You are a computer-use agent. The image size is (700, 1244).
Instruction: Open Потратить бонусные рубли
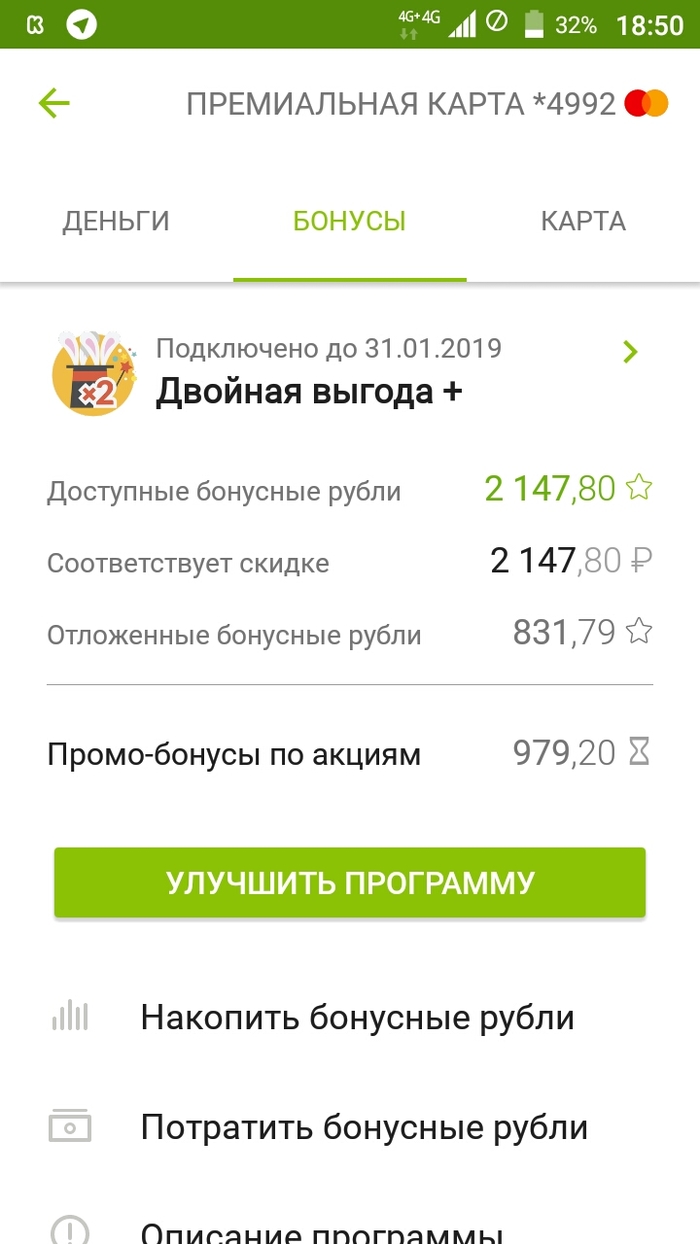pos(364,1128)
